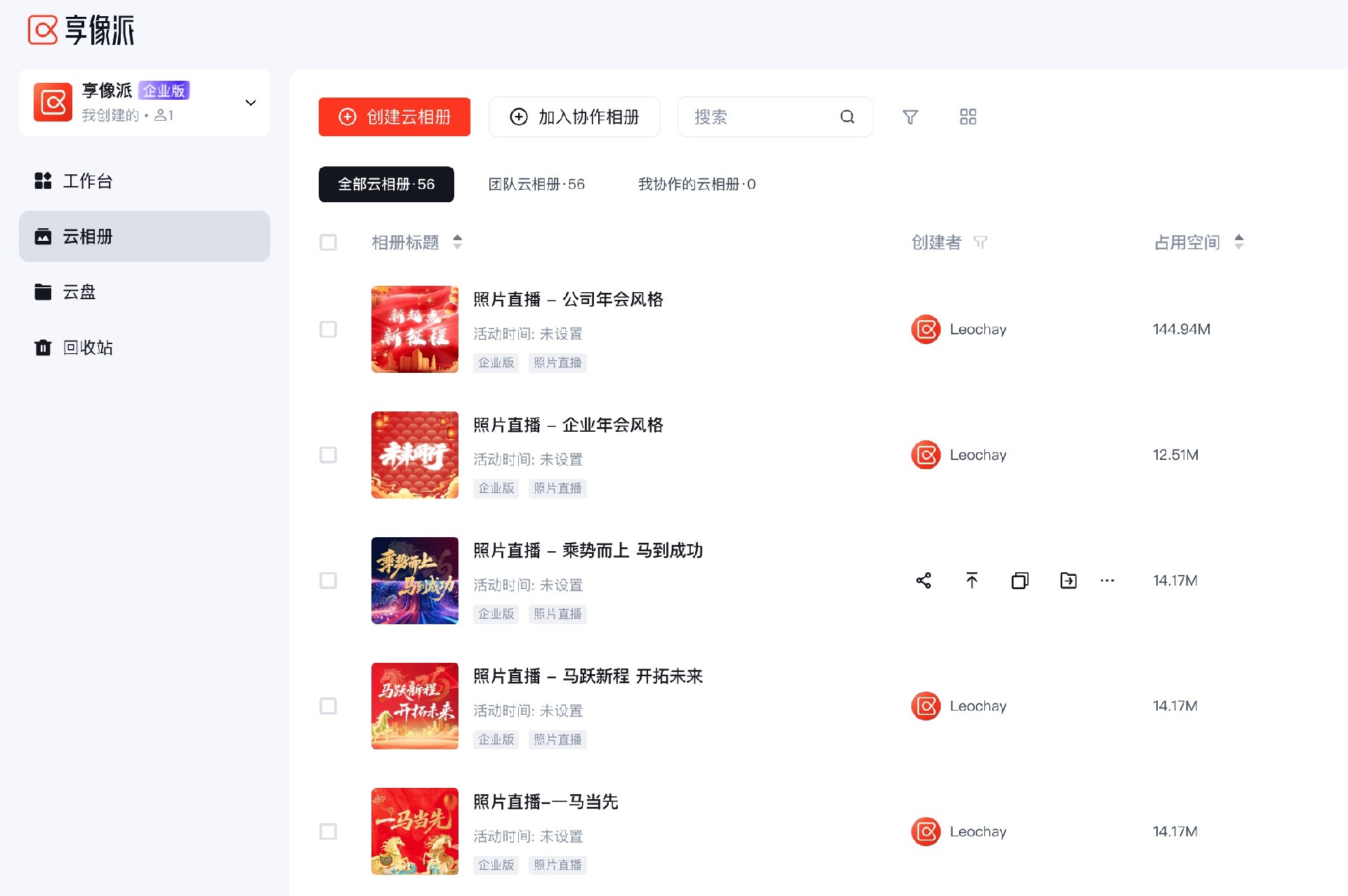The image size is (1348, 896).
Task: Open the album filter funnel
Action: (x=910, y=117)
